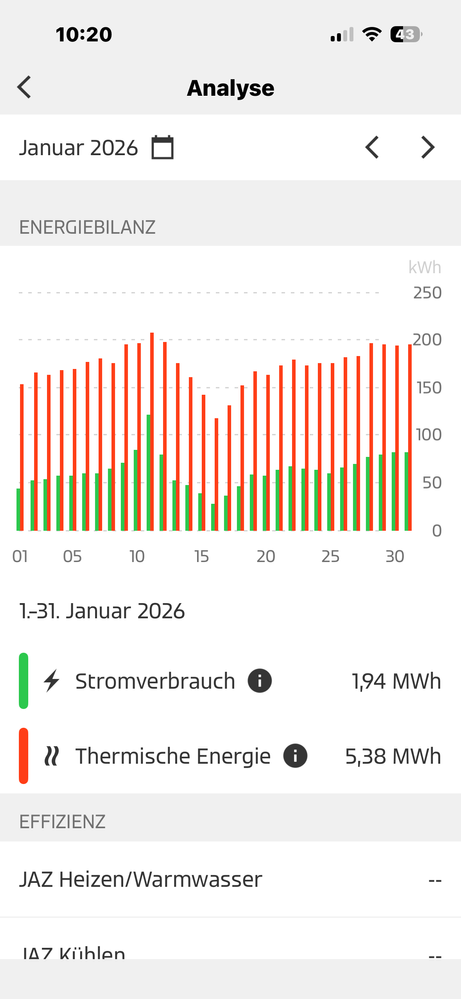Show info about Thermische Energie
This screenshot has height=999, width=461.
[295, 756]
